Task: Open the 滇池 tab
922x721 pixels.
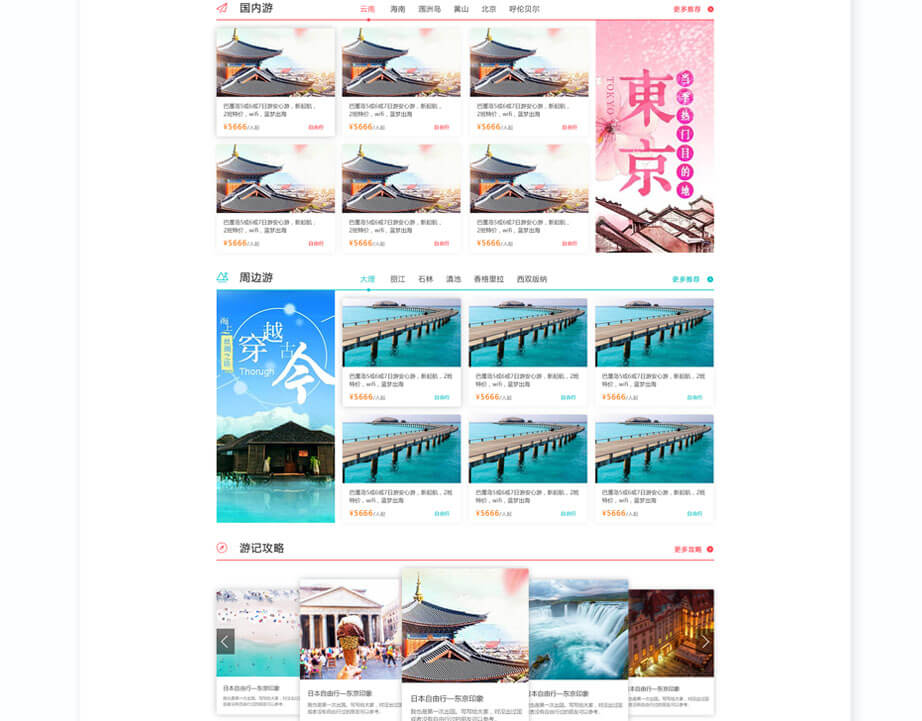Action: [x=454, y=279]
